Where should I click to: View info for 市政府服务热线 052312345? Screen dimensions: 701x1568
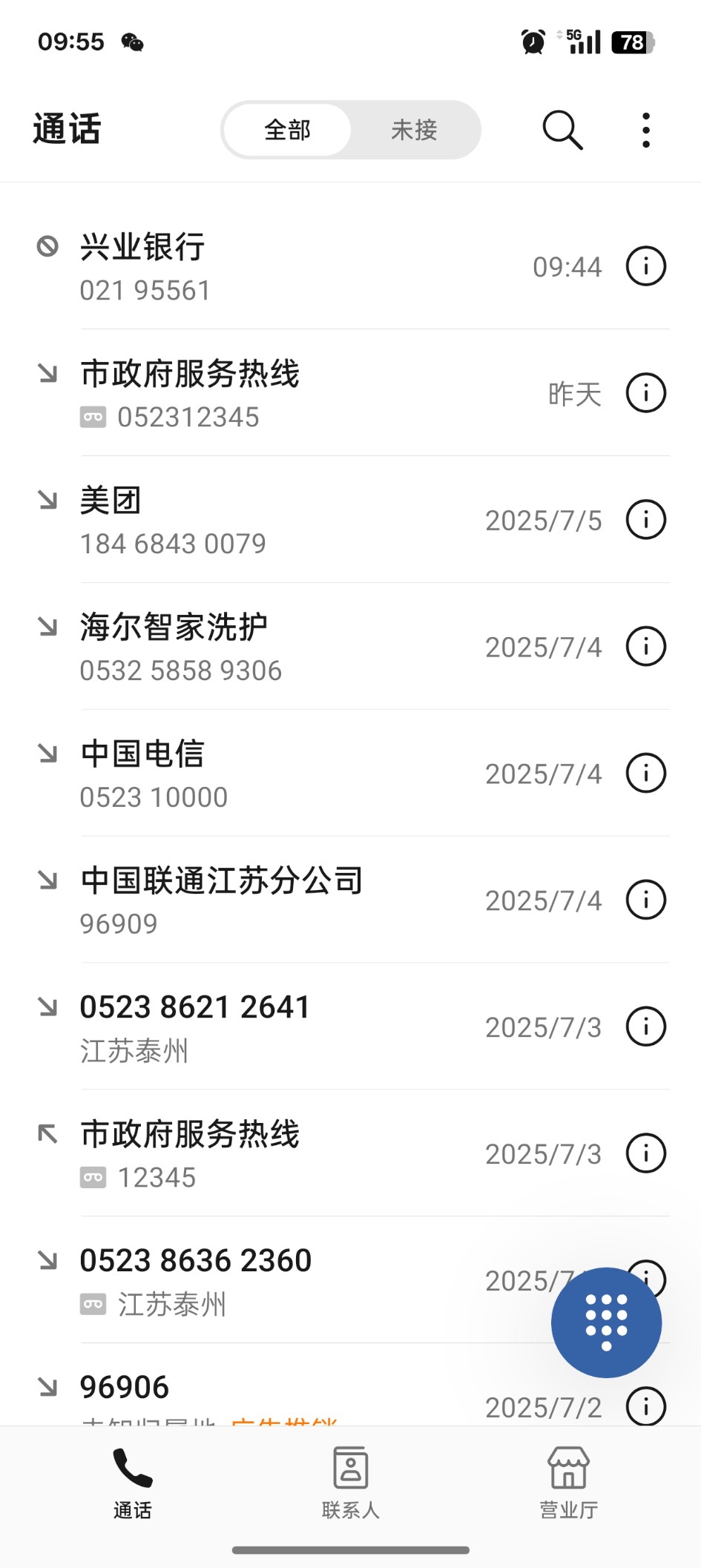646,393
